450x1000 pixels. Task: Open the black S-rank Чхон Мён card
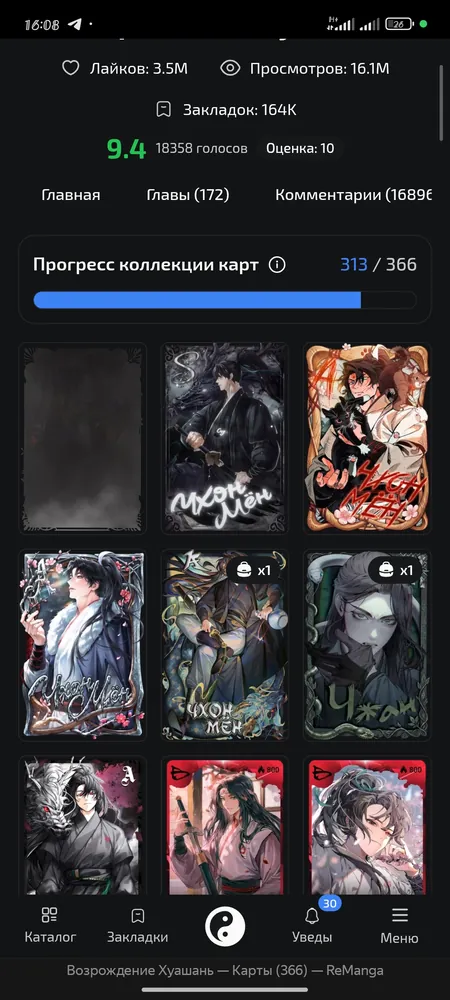(225, 438)
